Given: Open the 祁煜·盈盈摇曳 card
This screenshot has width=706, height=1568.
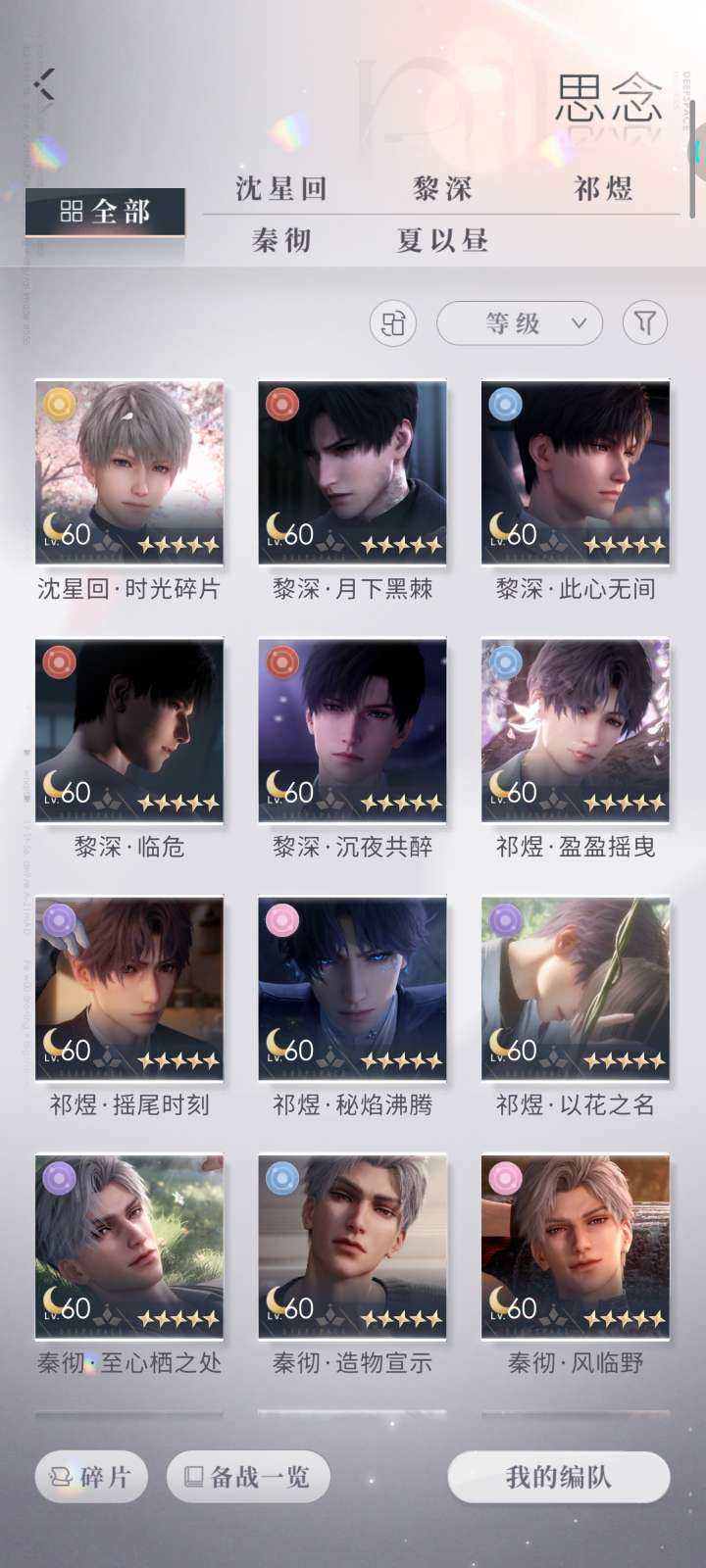Looking at the screenshot, I should 576,730.
